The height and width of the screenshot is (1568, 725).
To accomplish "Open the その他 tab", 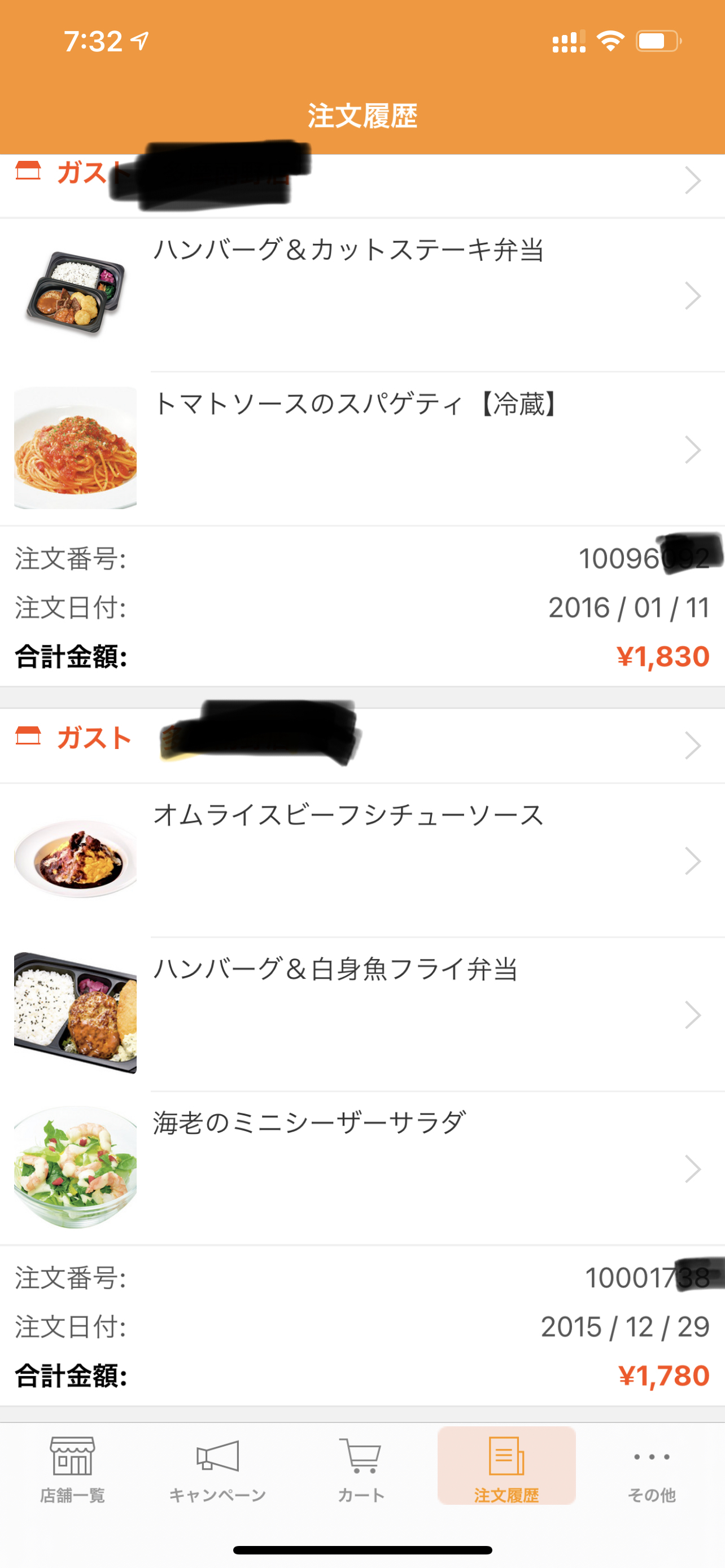I will tap(652, 1468).
